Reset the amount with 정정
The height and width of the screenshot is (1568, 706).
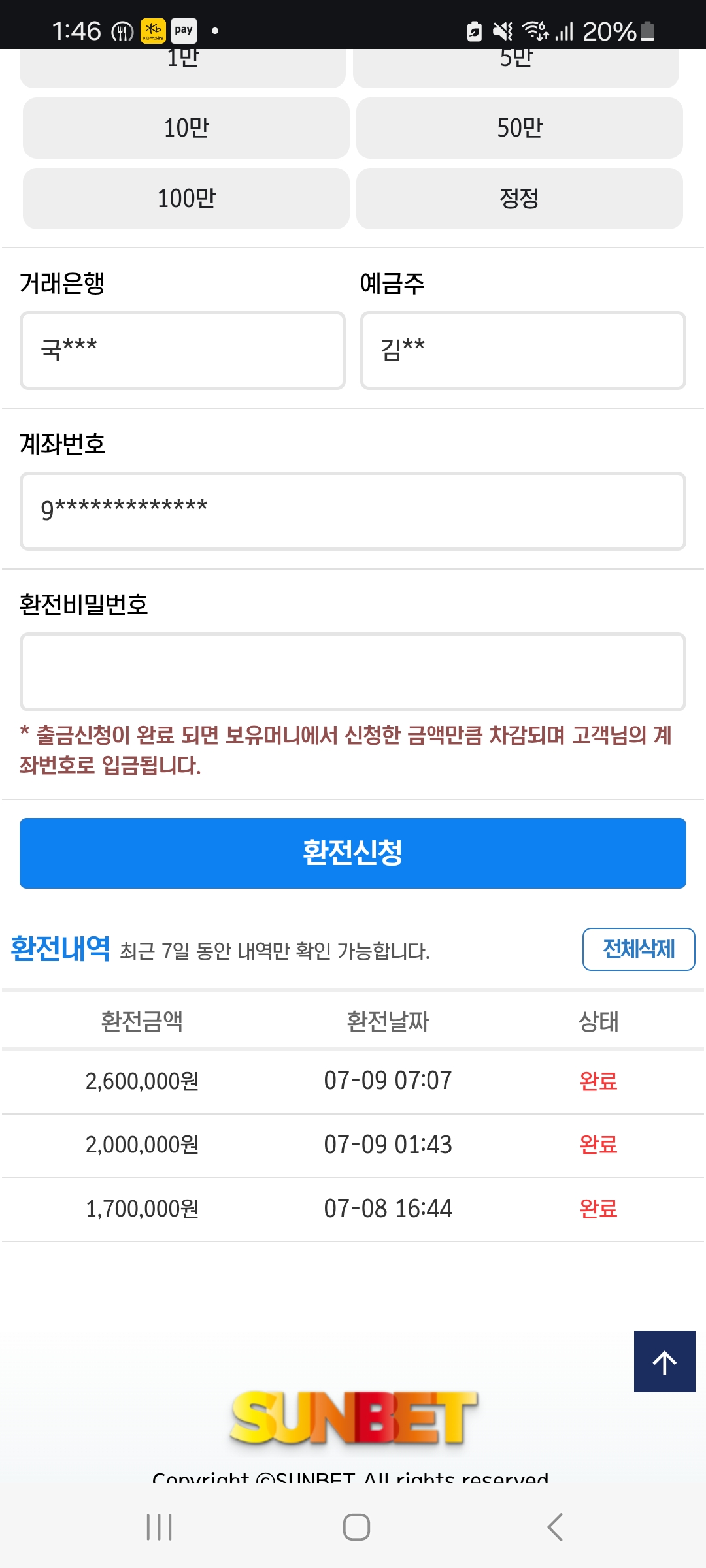point(520,199)
